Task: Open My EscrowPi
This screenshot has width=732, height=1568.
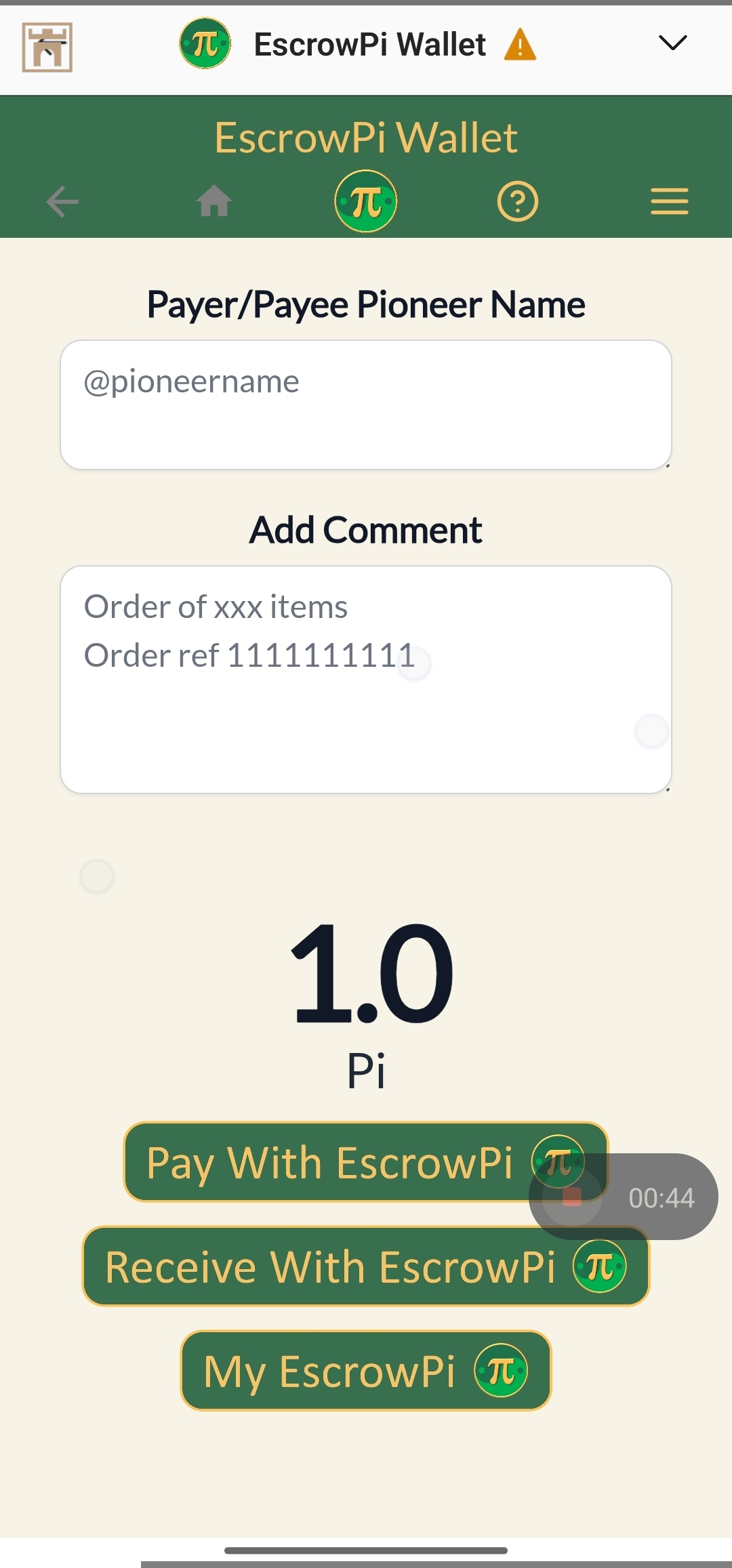Action: (366, 1371)
